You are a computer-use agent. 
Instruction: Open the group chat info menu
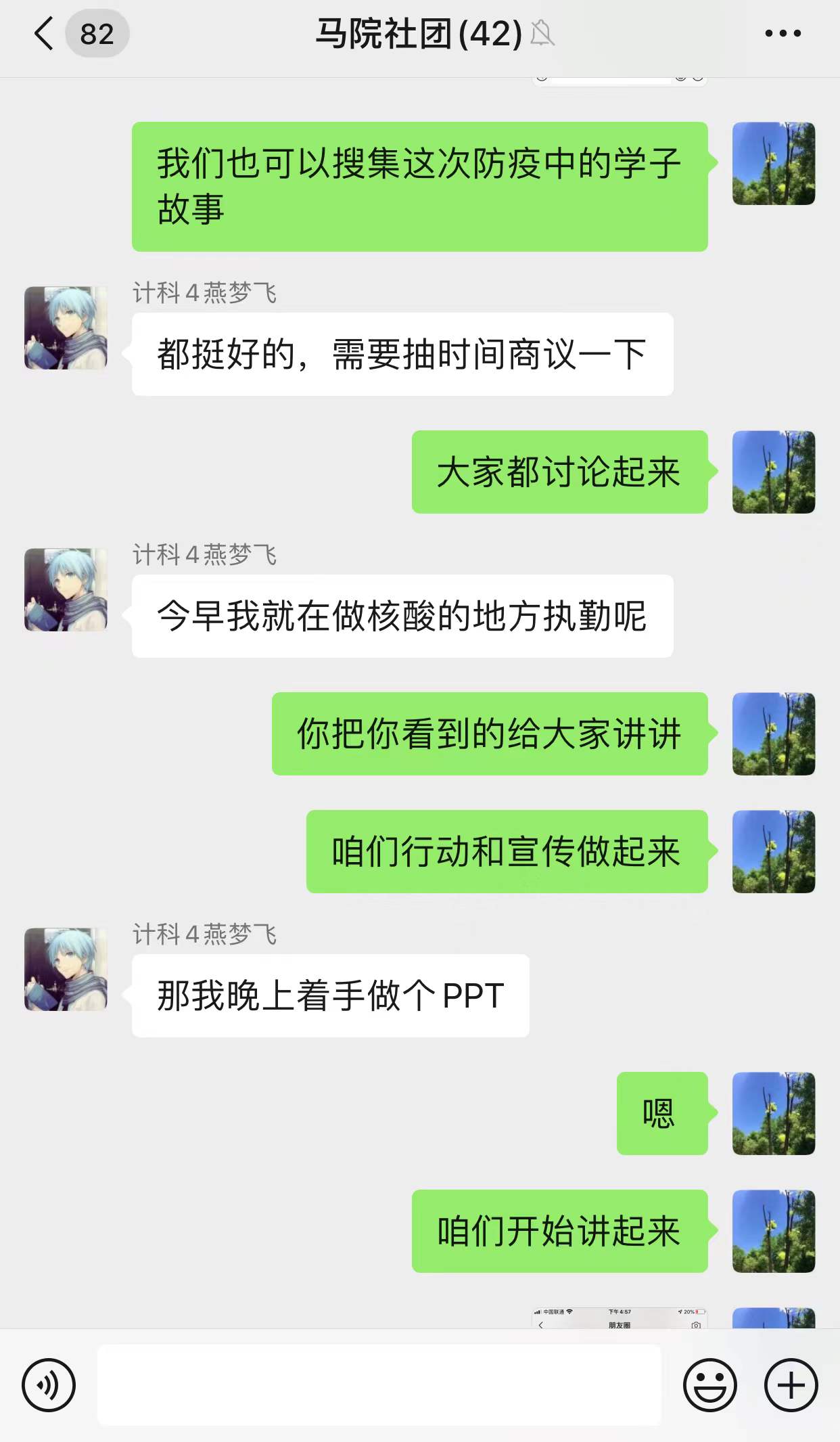point(783,33)
